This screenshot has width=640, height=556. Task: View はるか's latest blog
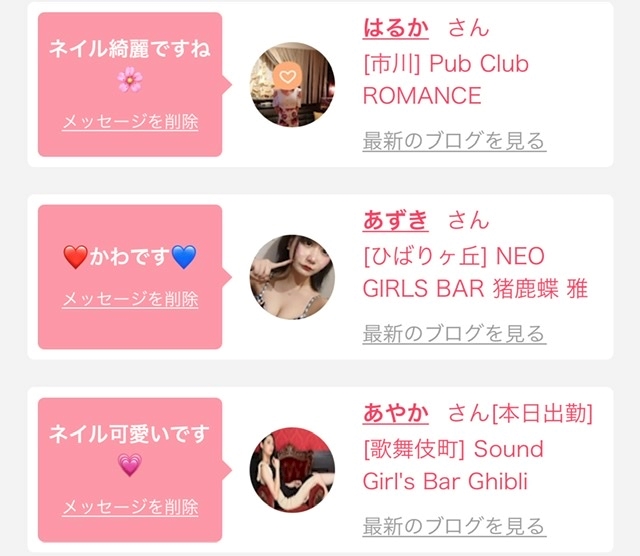[x=454, y=141]
